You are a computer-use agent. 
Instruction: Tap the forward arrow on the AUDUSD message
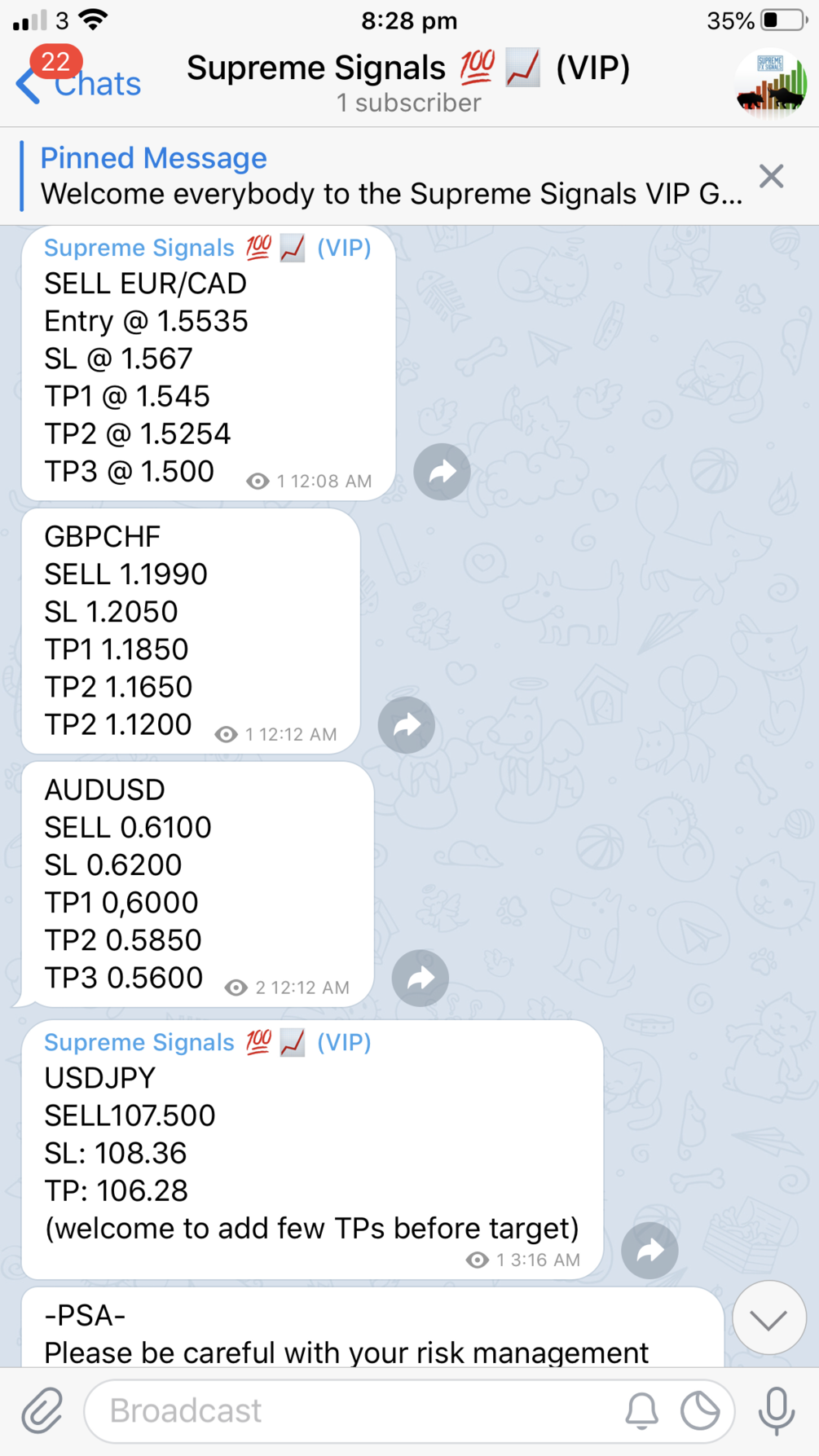(420, 978)
